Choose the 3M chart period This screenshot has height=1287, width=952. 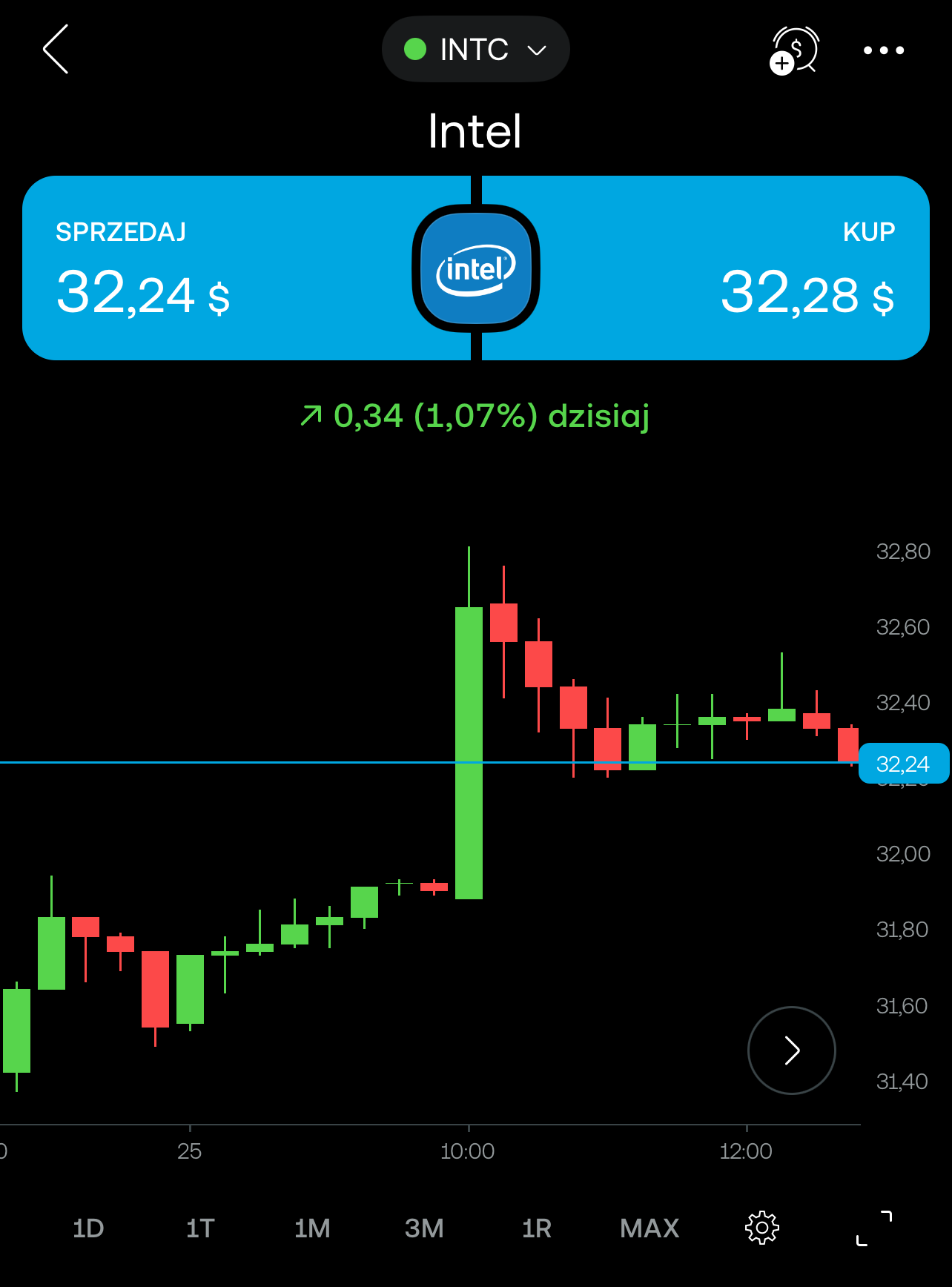click(x=424, y=1228)
